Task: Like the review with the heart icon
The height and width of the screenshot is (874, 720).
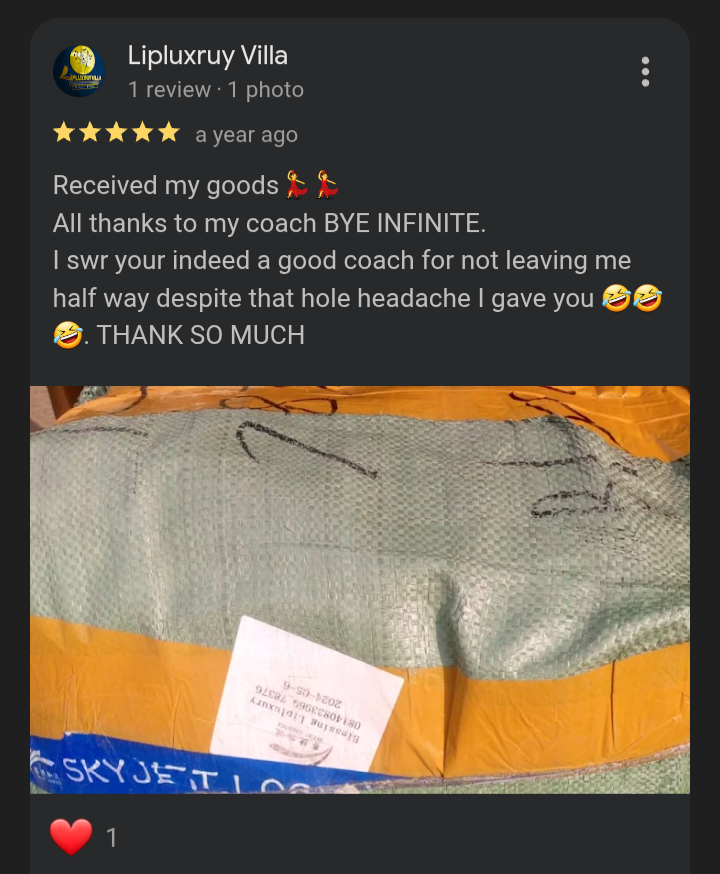Action: (x=71, y=836)
